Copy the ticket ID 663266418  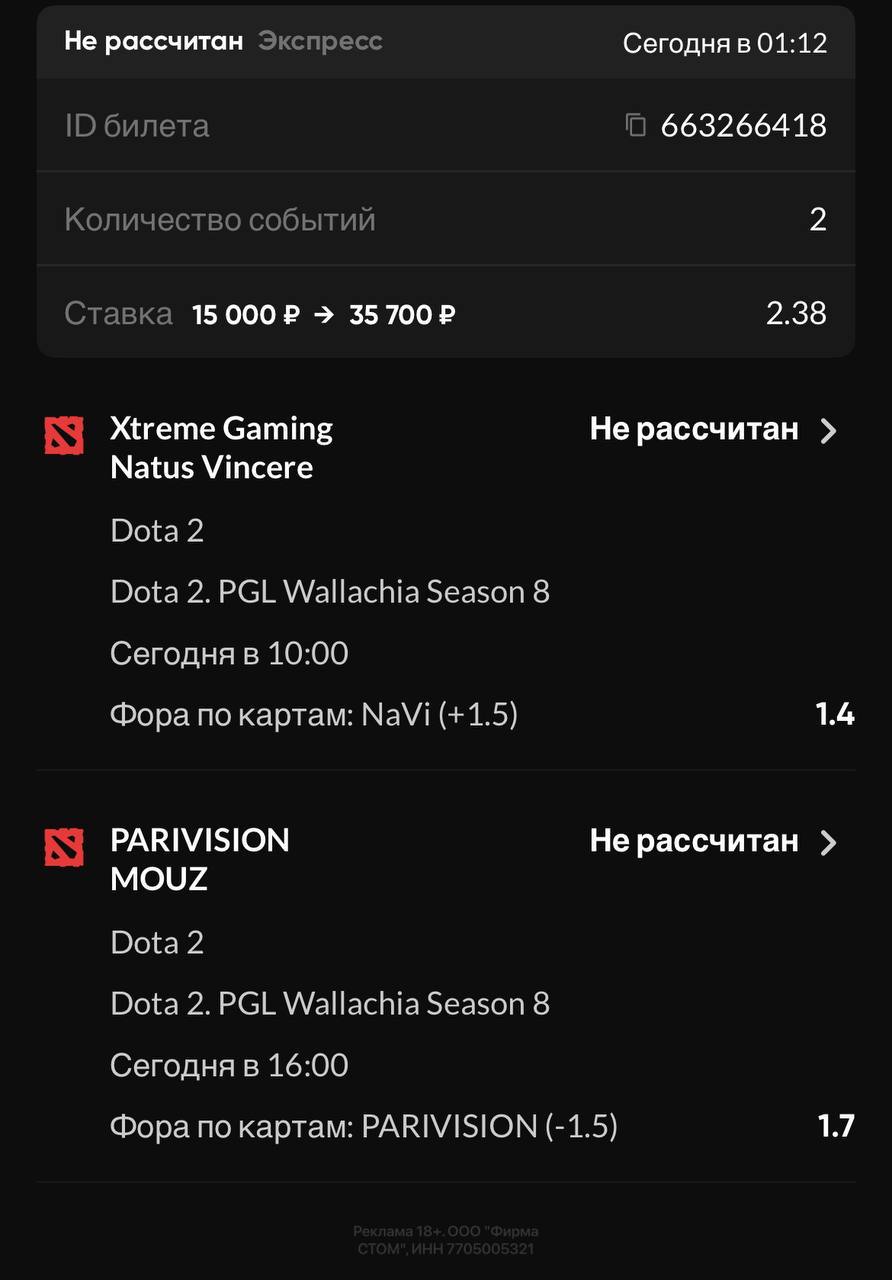(x=635, y=125)
